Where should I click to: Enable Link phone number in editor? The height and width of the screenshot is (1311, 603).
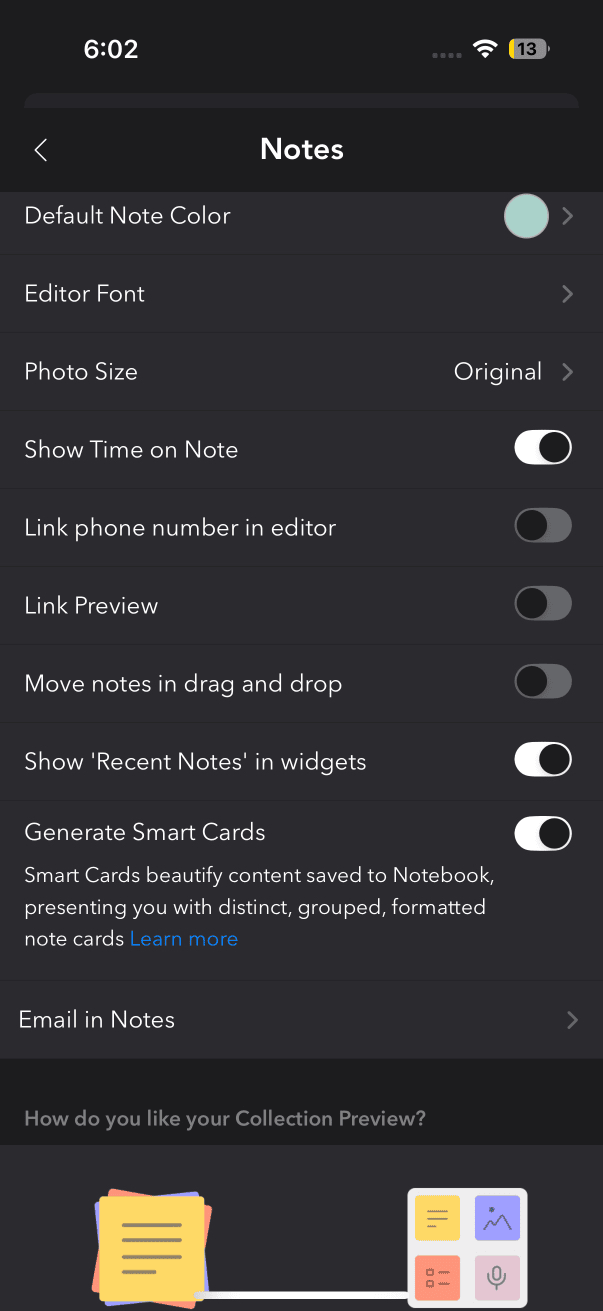(543, 526)
